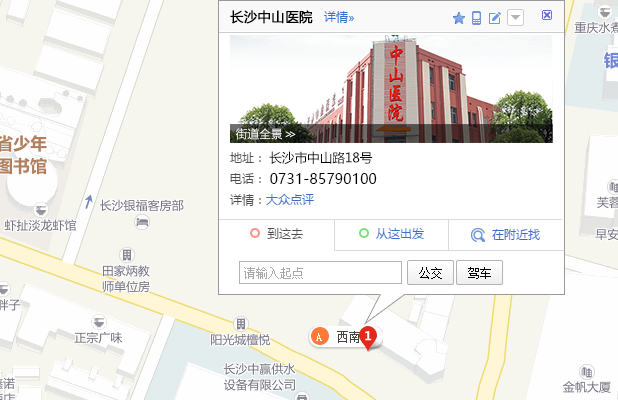This screenshot has height=400, width=618.
Task: Tap the edit/correct info icon
Action: [495, 18]
